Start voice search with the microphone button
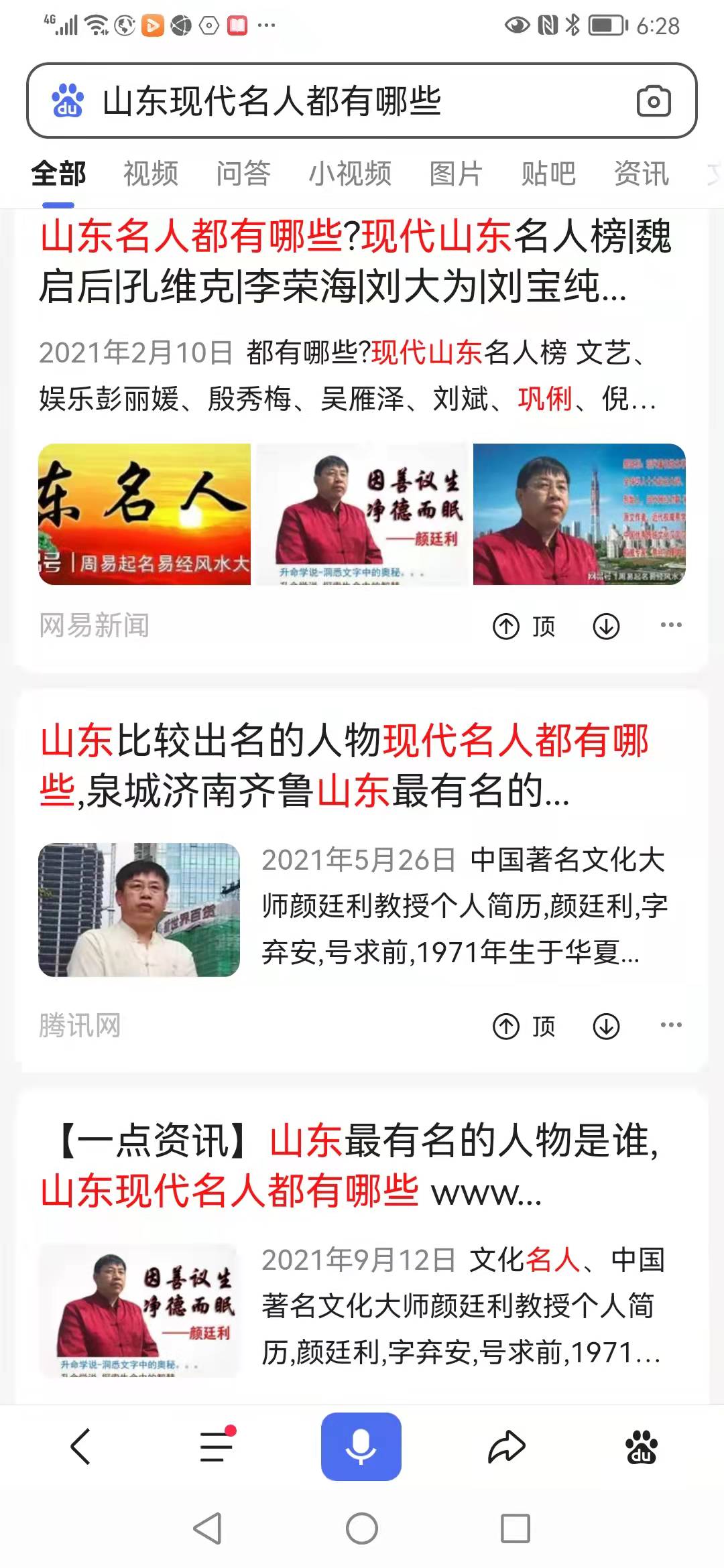The height and width of the screenshot is (1568, 724). [x=361, y=1447]
